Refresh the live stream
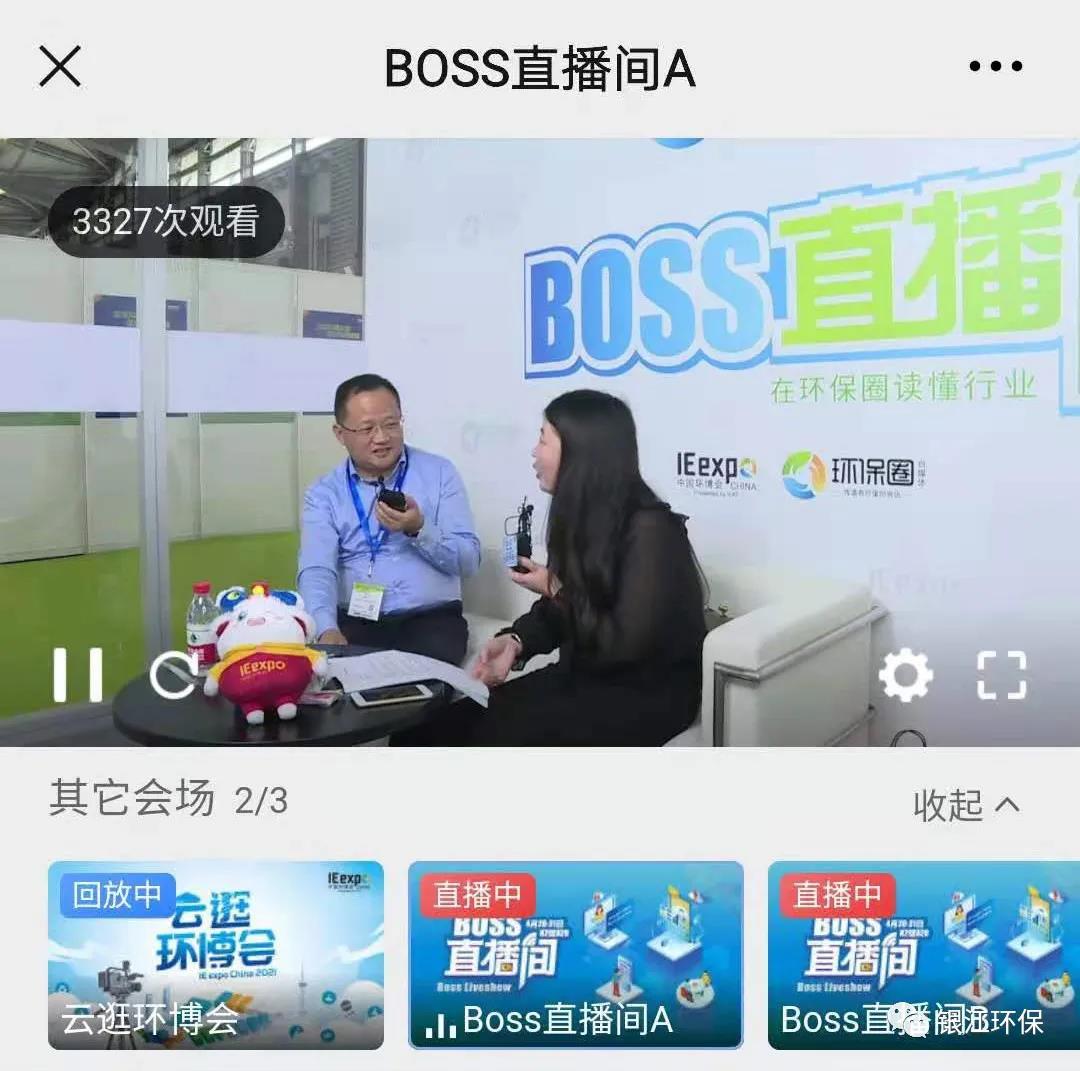1080x1071 pixels. [x=173, y=675]
